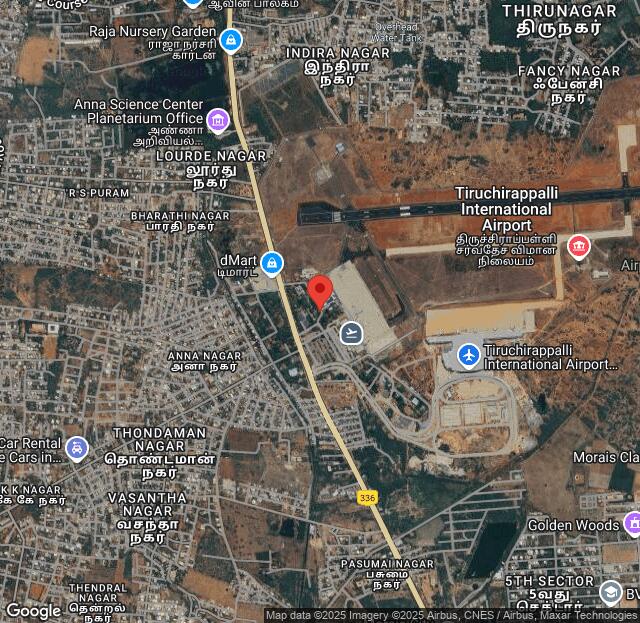Select Anna Science Center Planetarium marker
The height and width of the screenshot is (623, 640).
(217, 122)
